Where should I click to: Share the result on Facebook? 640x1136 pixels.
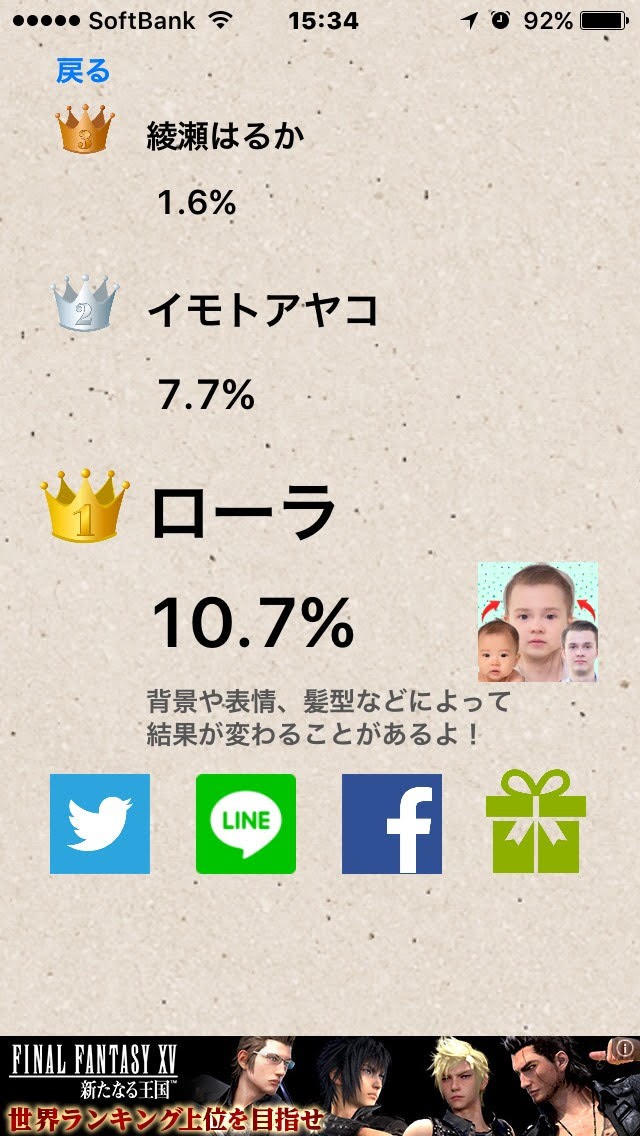coord(391,824)
